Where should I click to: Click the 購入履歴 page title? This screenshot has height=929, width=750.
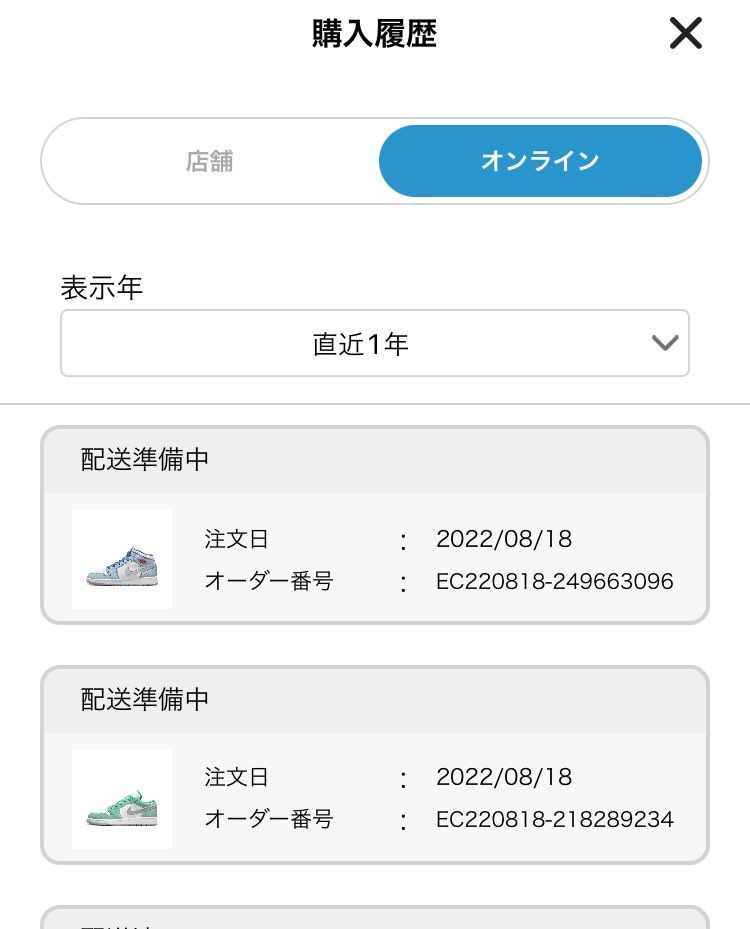[x=374, y=33]
